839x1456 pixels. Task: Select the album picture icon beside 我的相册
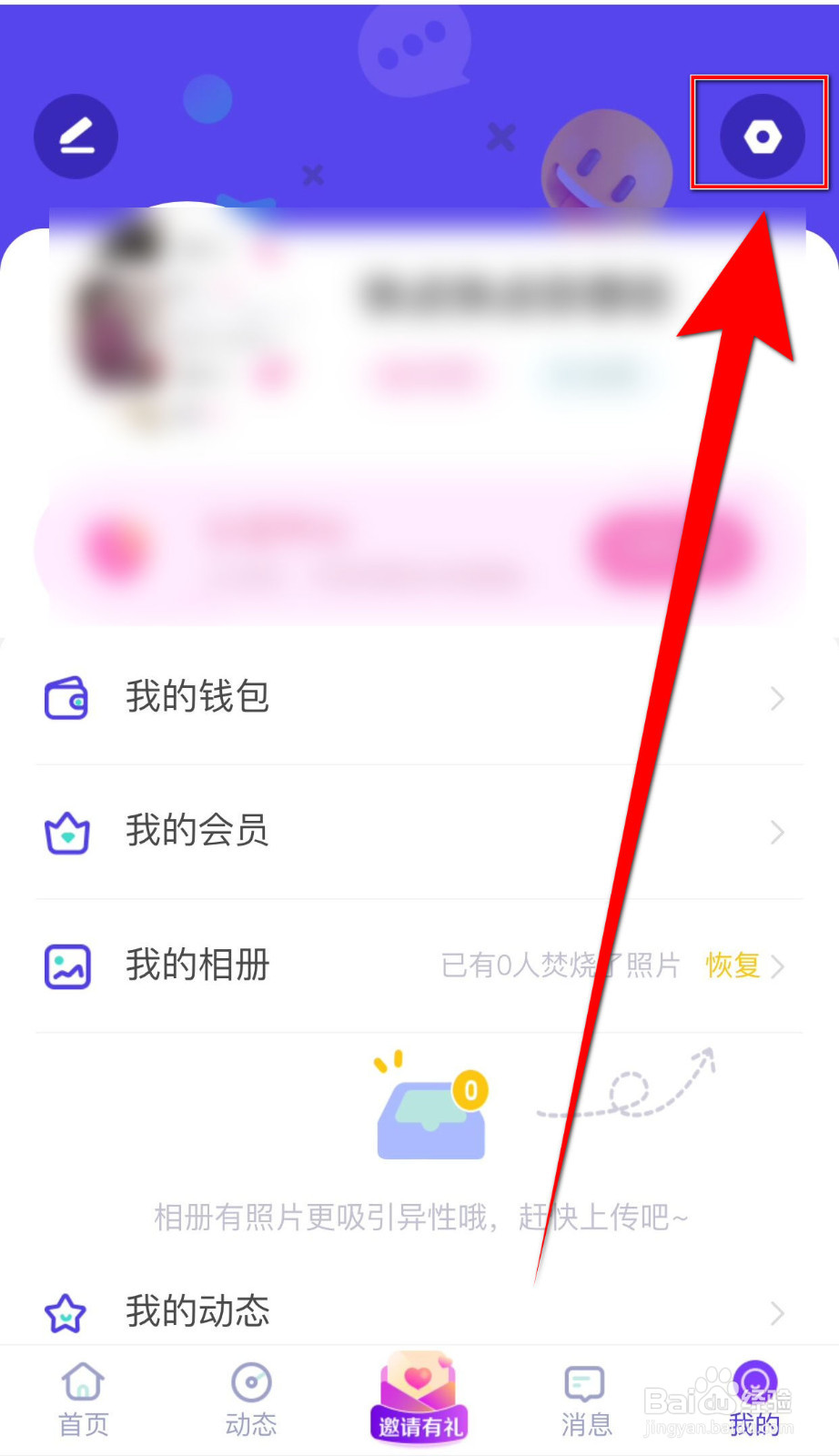coord(65,966)
